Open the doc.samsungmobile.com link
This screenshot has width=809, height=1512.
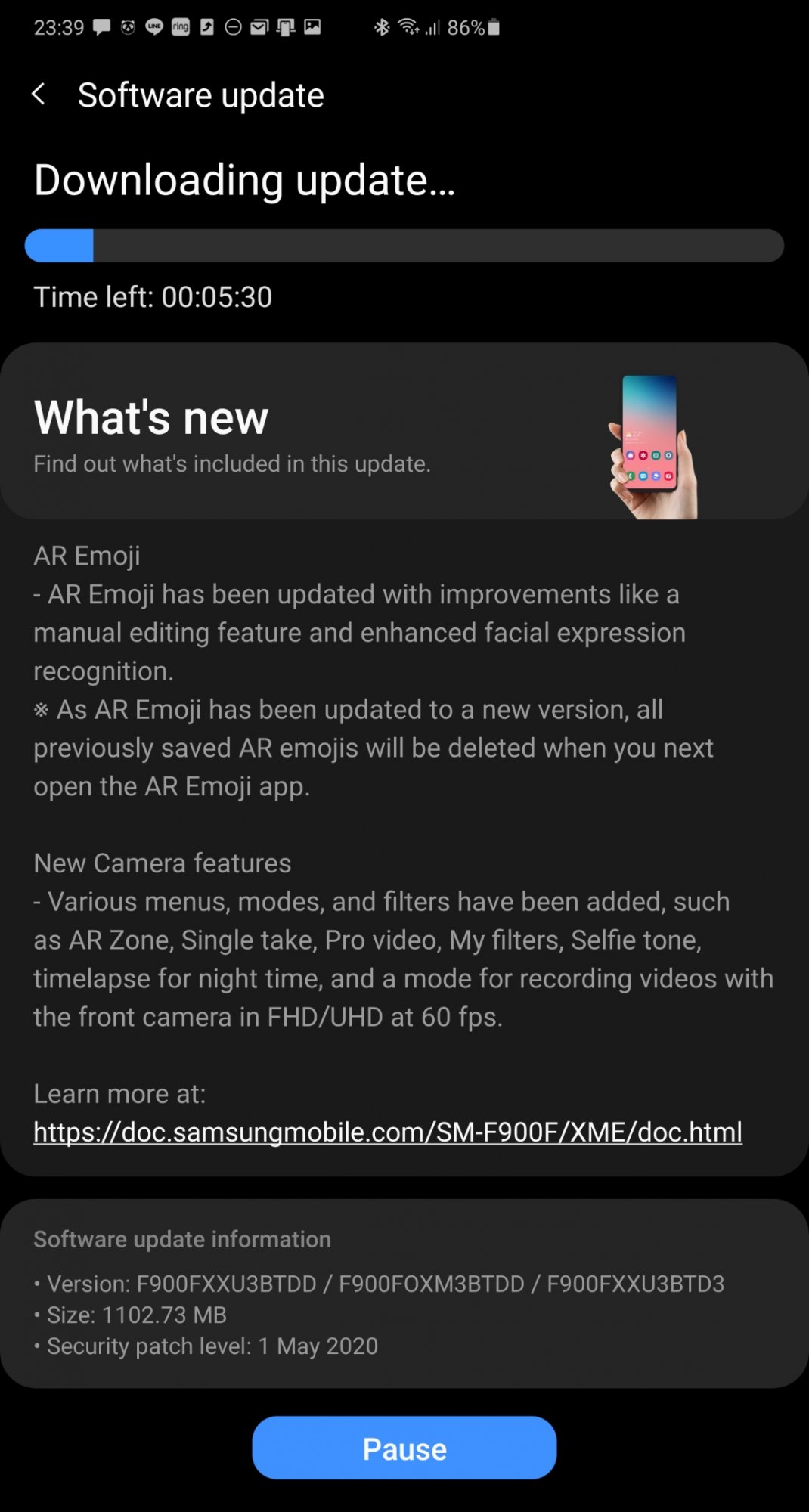click(x=387, y=1132)
